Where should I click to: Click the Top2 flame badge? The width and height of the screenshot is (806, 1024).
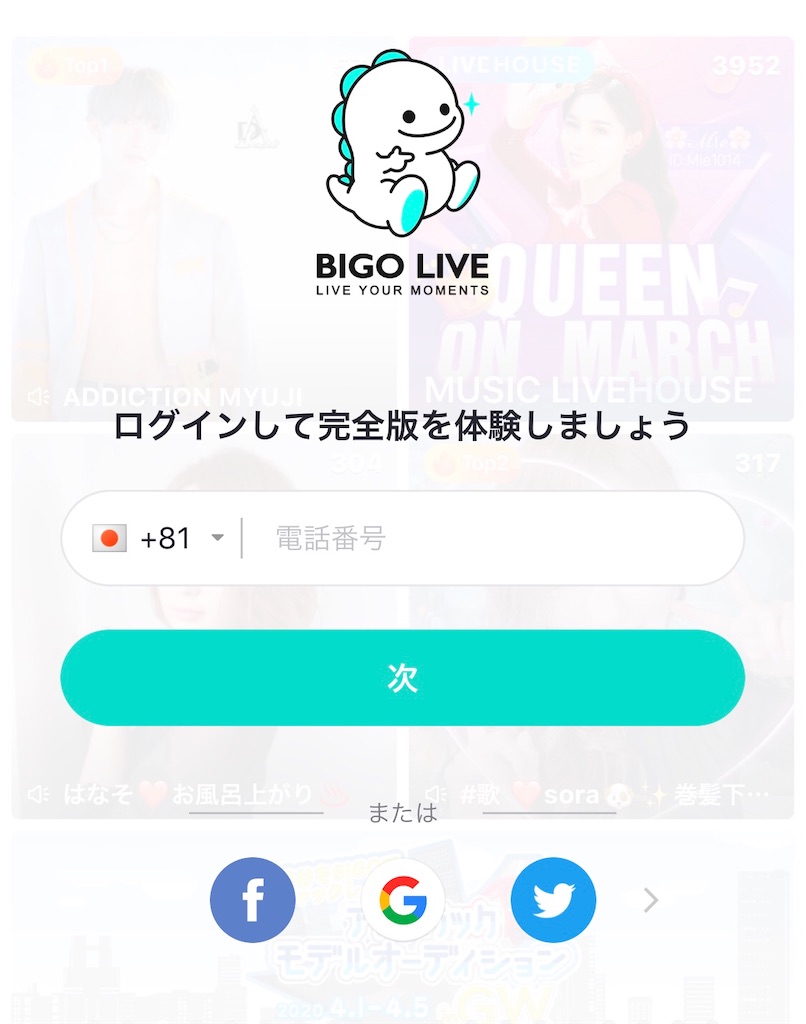(475, 464)
